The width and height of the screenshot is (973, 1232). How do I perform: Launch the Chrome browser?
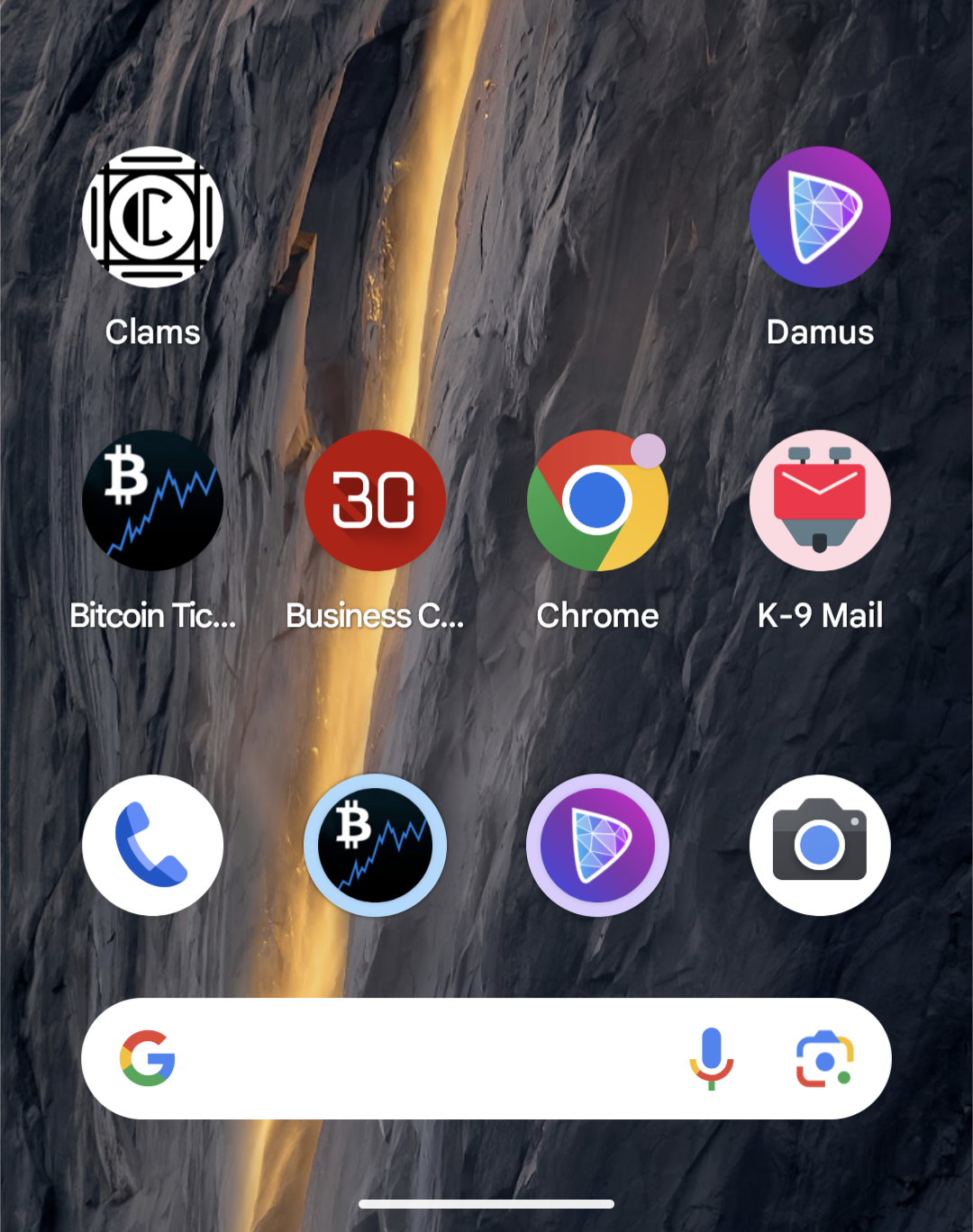coord(597,501)
